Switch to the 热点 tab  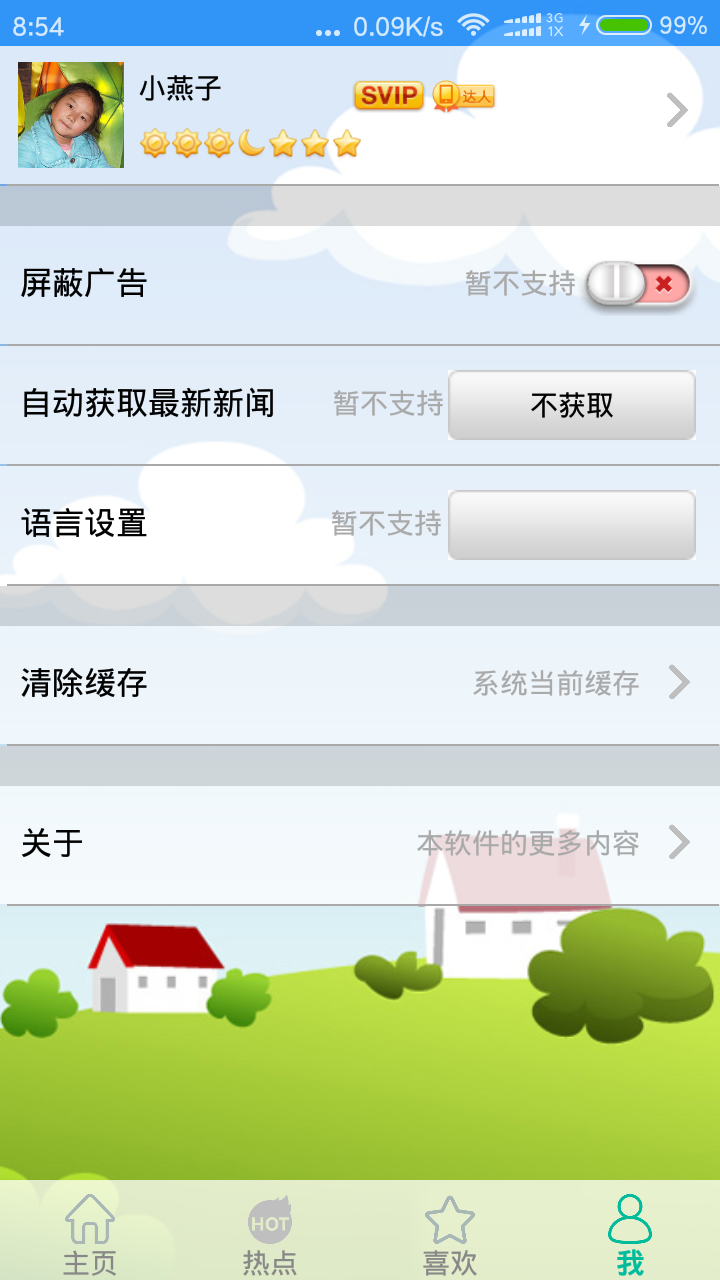[x=270, y=1234]
